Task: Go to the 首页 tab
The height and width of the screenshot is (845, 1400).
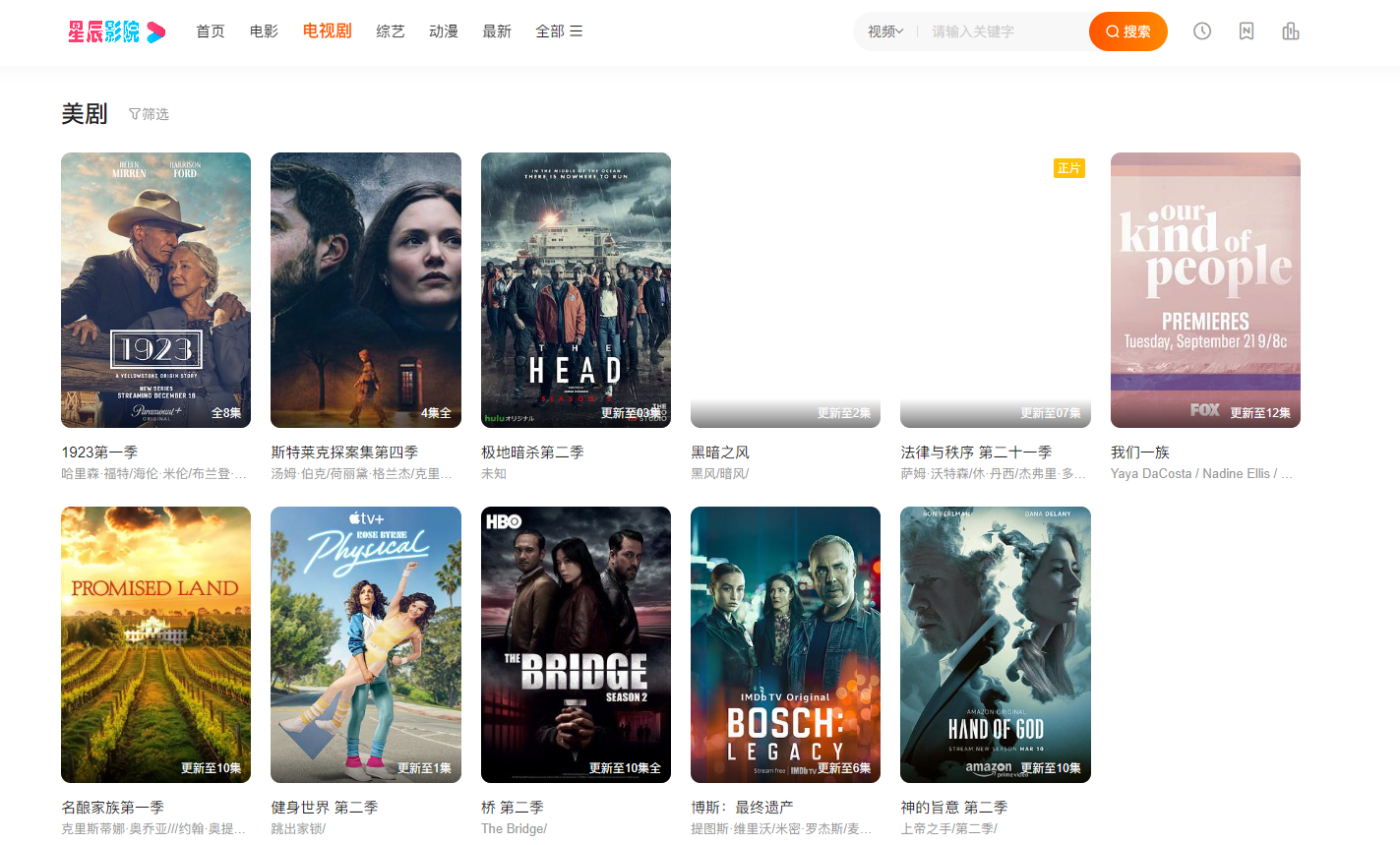Action: point(211,31)
